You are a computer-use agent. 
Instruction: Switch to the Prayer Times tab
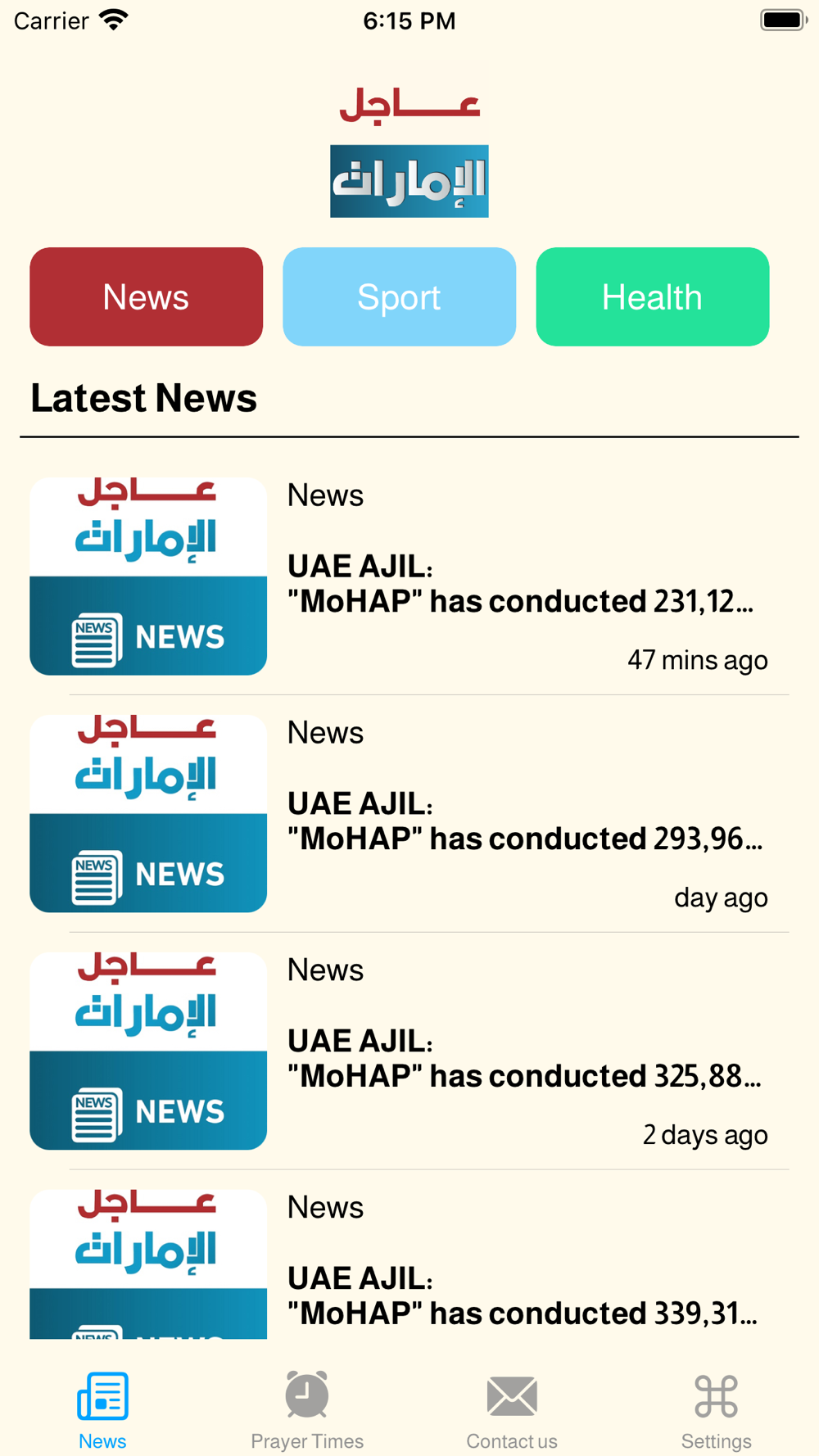[x=307, y=1409]
